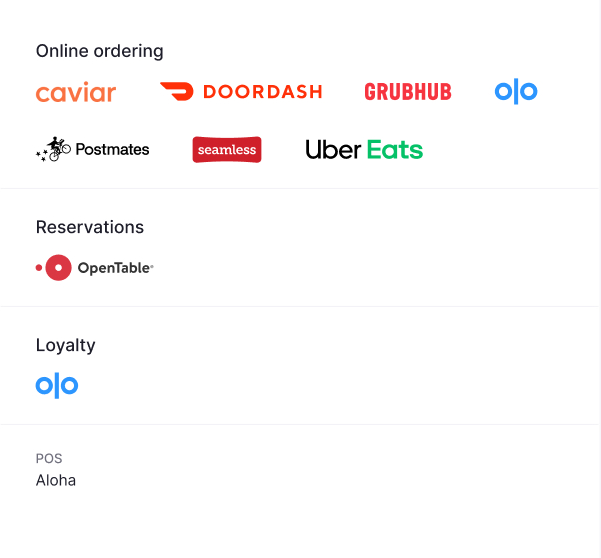Viewport: 601px width, 558px height.
Task: Order with Uber Eats
Action: (364, 150)
